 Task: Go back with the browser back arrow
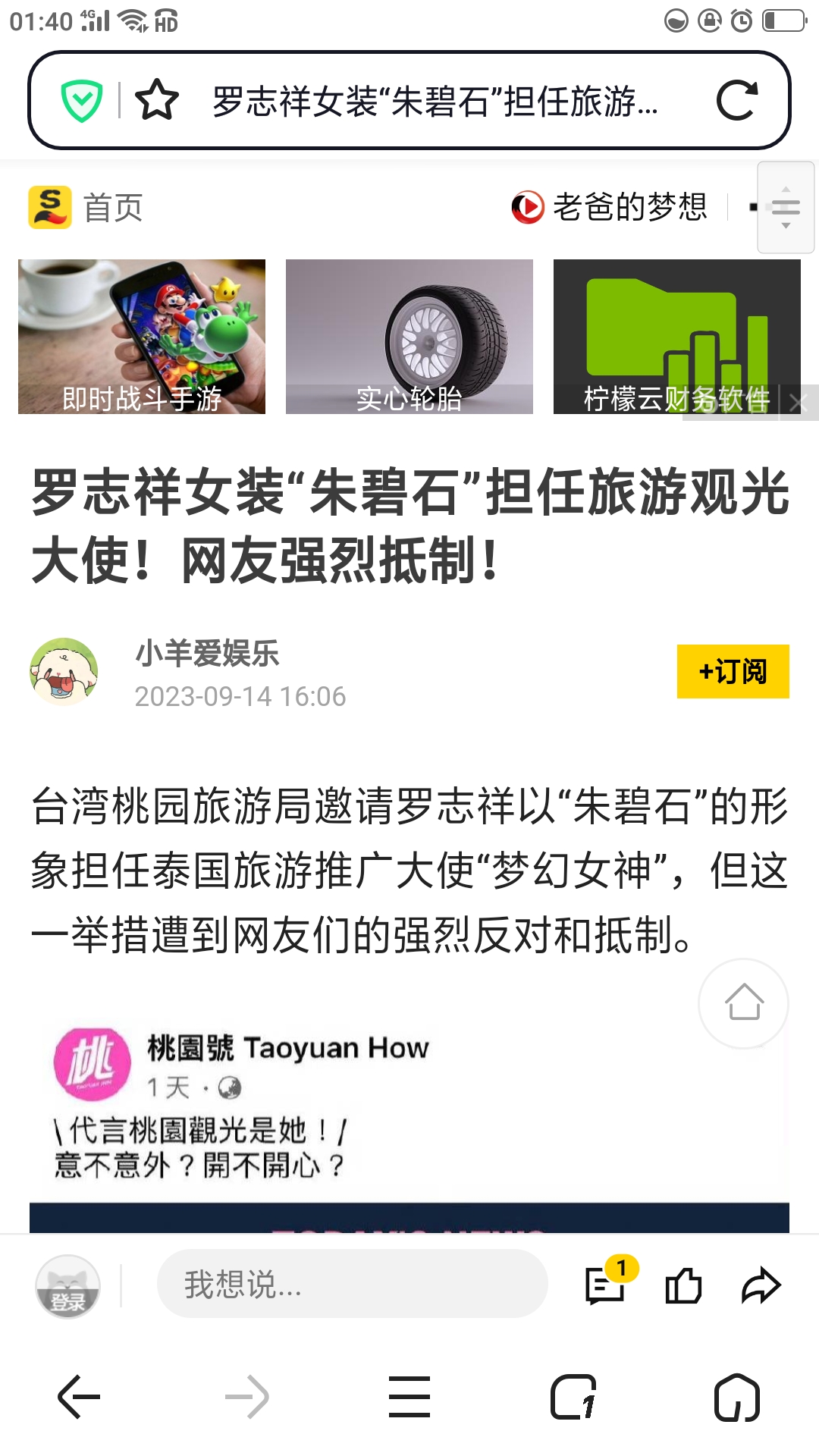pyautogui.click(x=79, y=1396)
